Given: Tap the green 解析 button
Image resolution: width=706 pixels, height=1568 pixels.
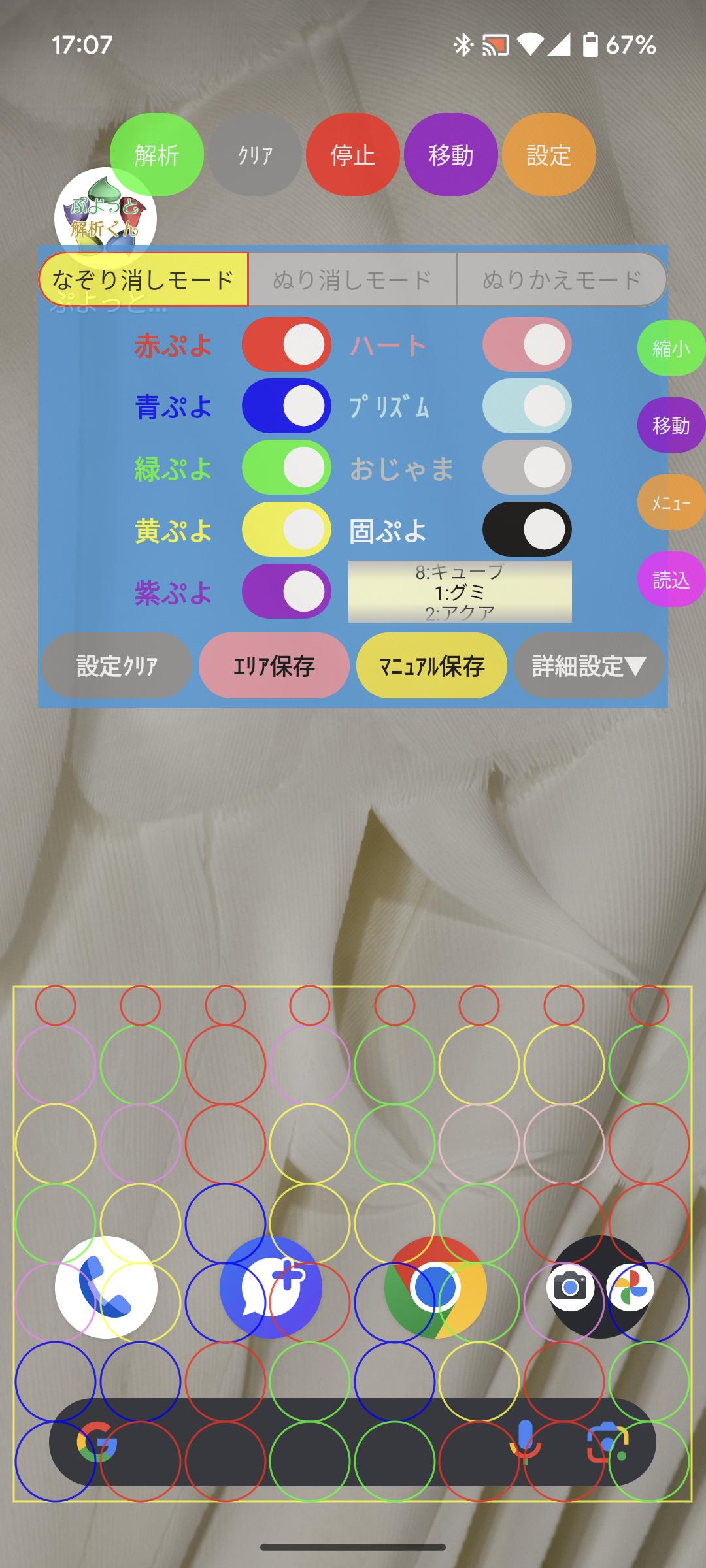Looking at the screenshot, I should click(x=157, y=155).
